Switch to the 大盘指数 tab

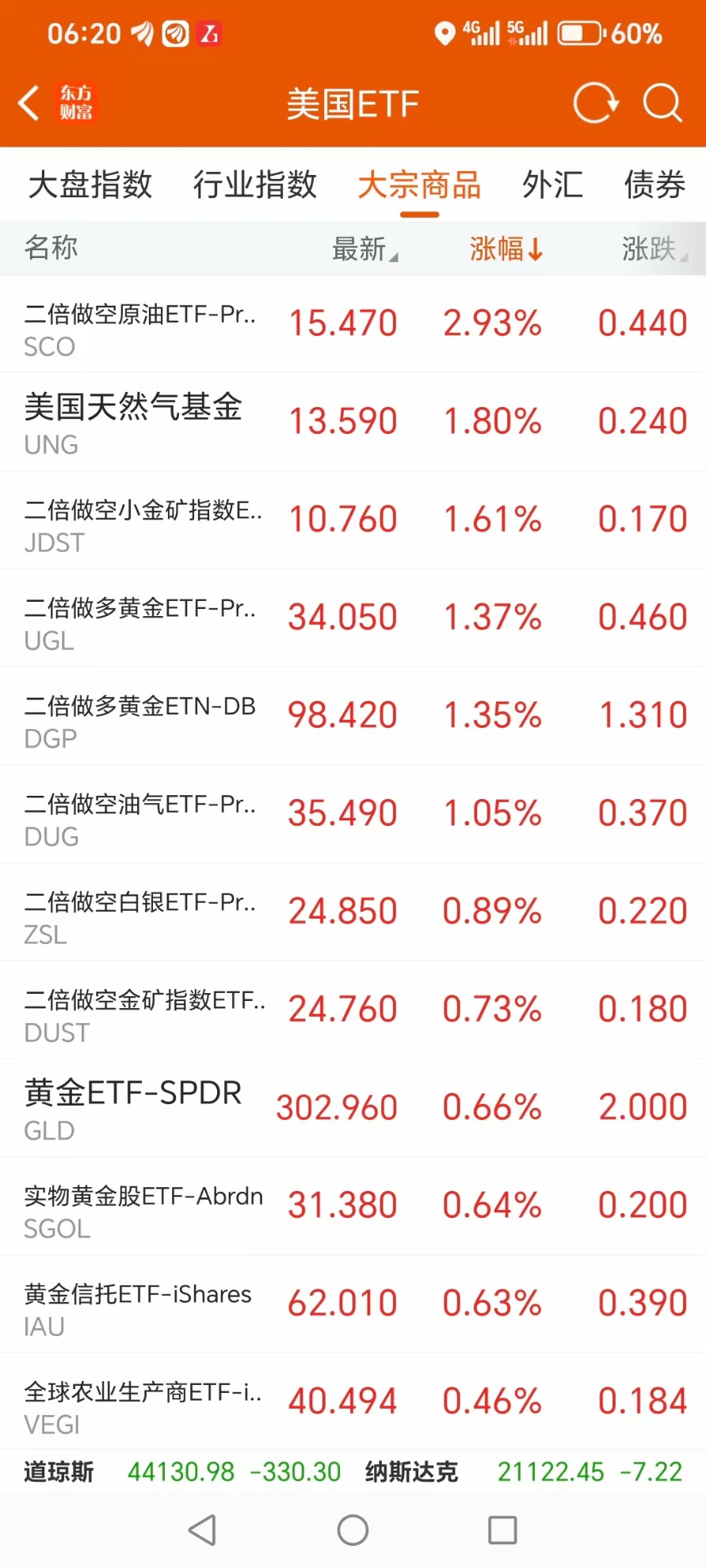point(90,185)
